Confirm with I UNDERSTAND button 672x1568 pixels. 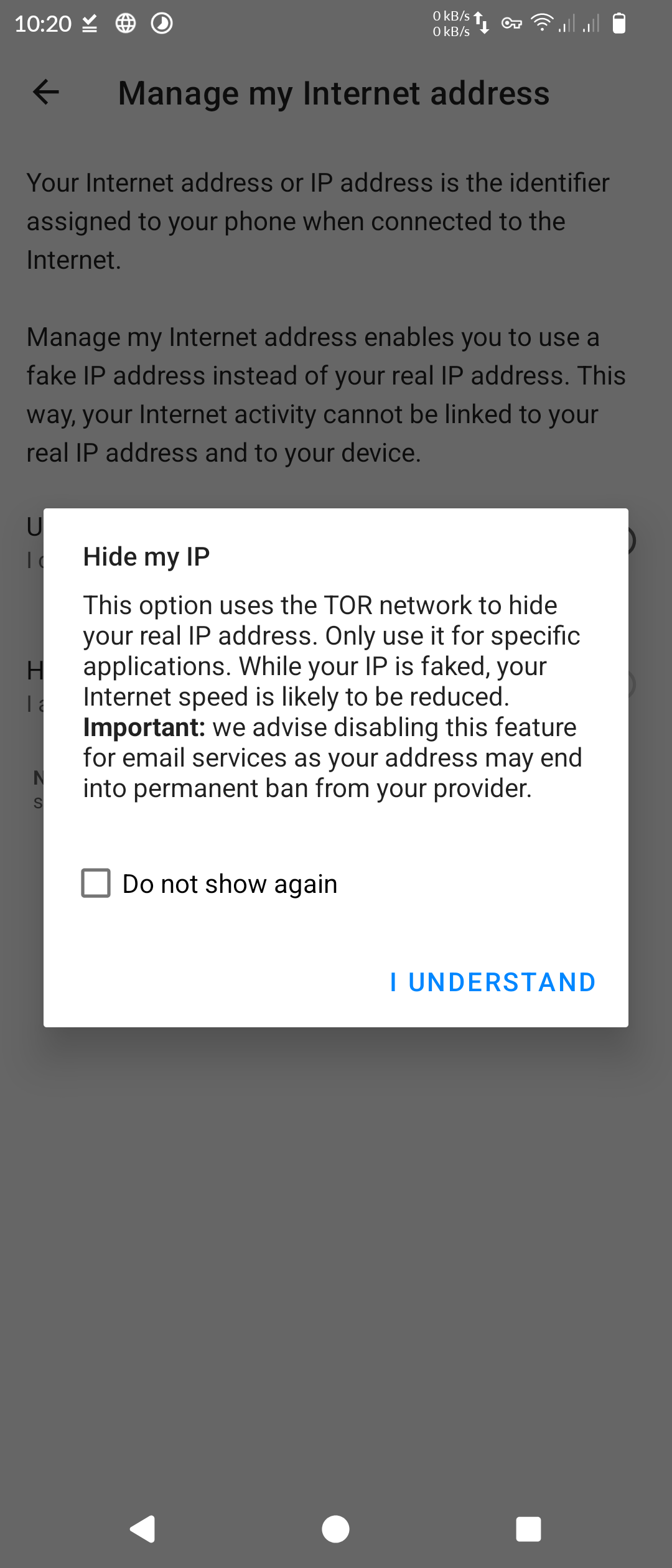[493, 982]
